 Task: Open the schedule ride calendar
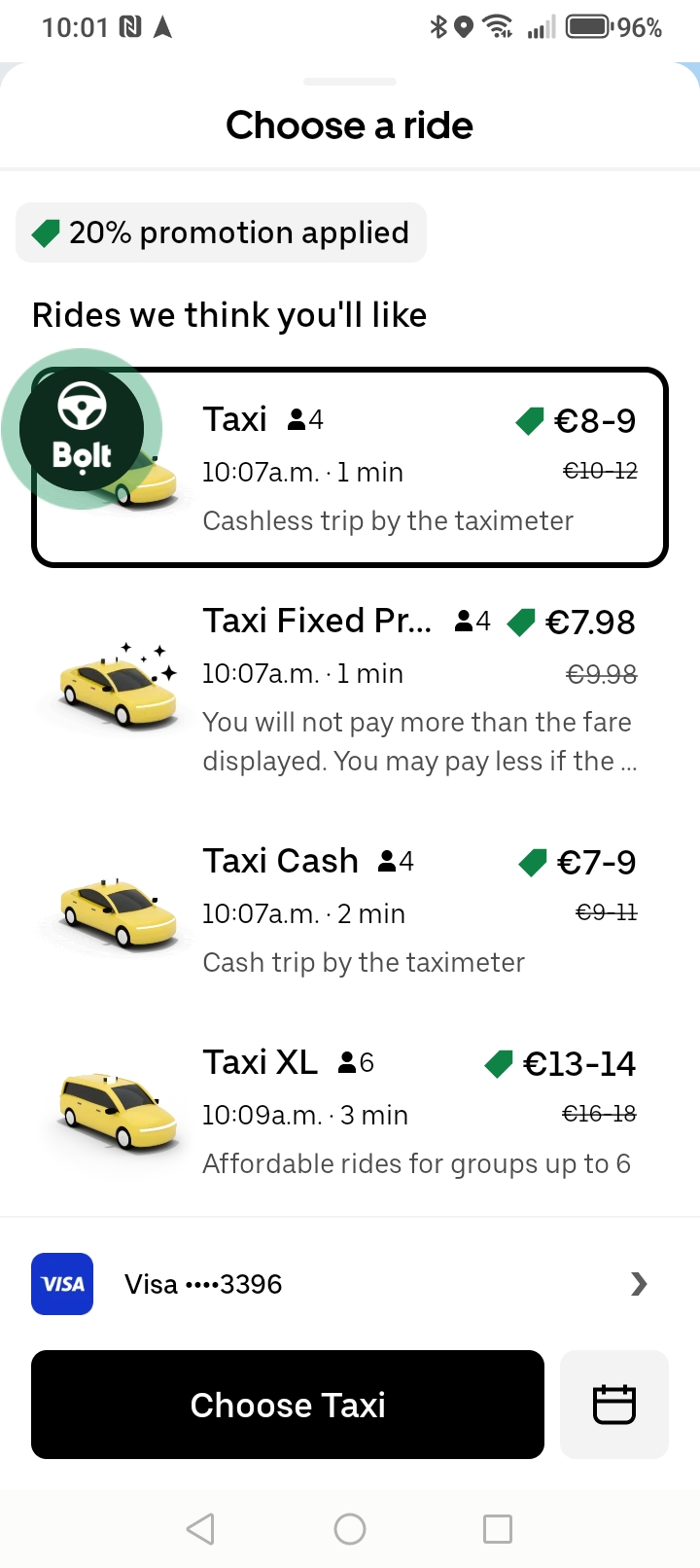[x=614, y=1405]
